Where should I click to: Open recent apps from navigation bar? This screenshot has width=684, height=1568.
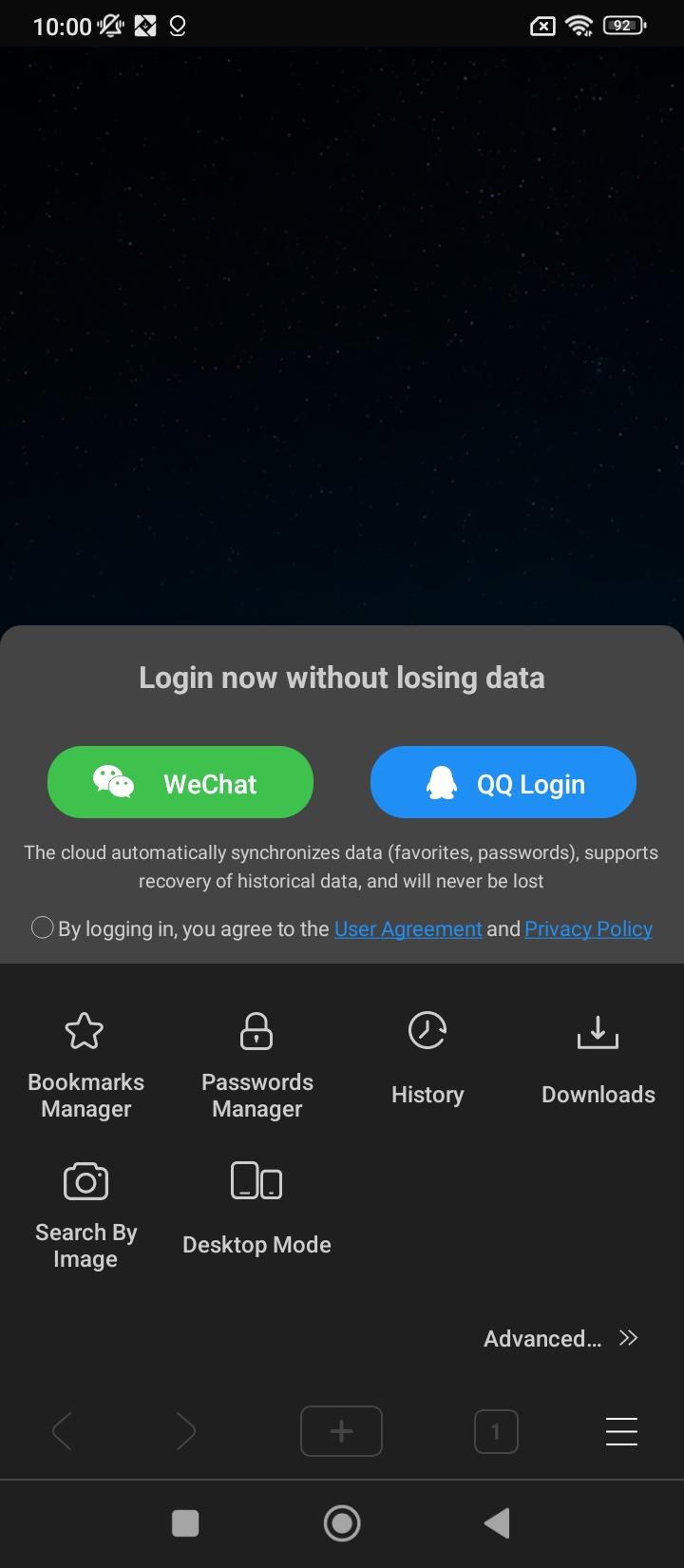click(x=185, y=1523)
